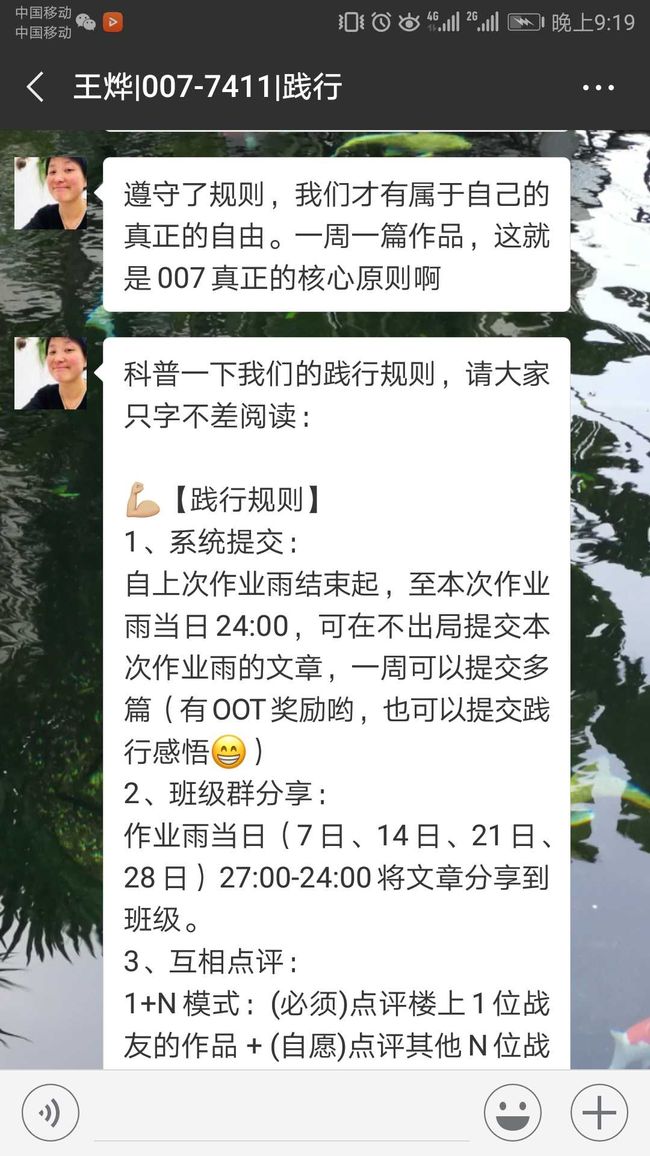Open sender avatar beside 遵守了规则 message
Screen dimensions: 650x1156
51,193
